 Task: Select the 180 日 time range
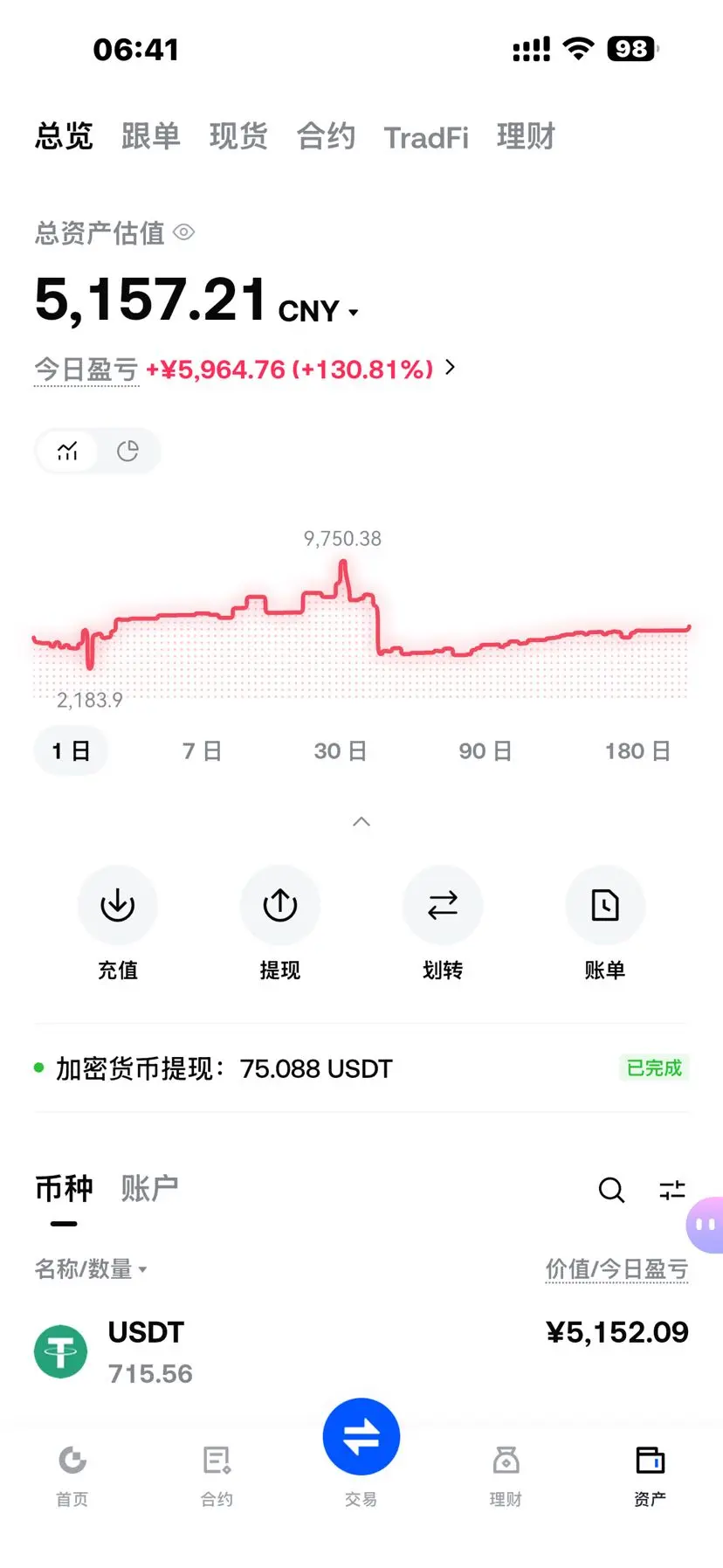click(x=637, y=751)
